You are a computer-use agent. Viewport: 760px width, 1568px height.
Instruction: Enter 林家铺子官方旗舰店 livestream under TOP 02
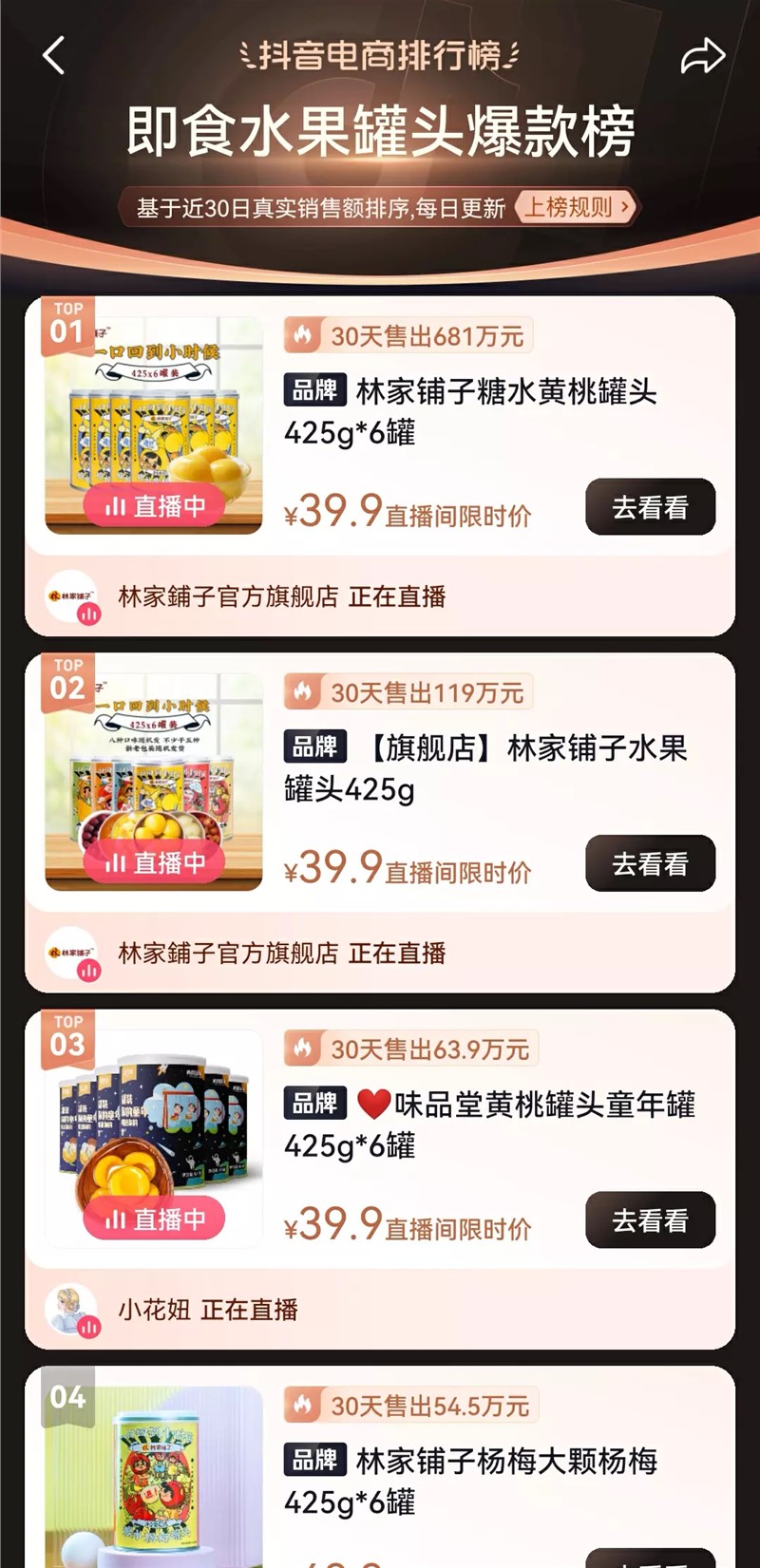point(281,953)
